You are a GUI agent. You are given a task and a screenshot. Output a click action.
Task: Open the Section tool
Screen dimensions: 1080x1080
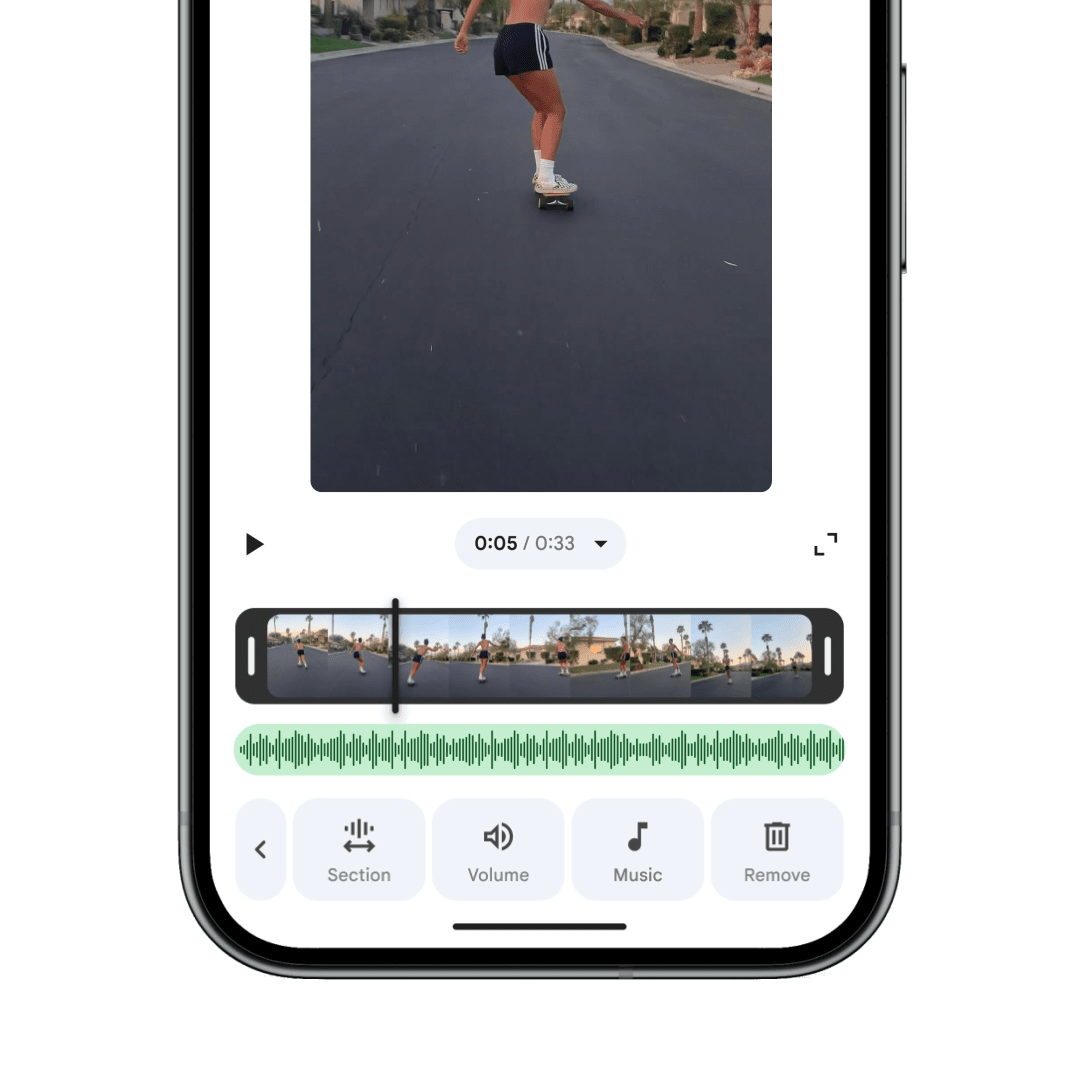click(359, 849)
